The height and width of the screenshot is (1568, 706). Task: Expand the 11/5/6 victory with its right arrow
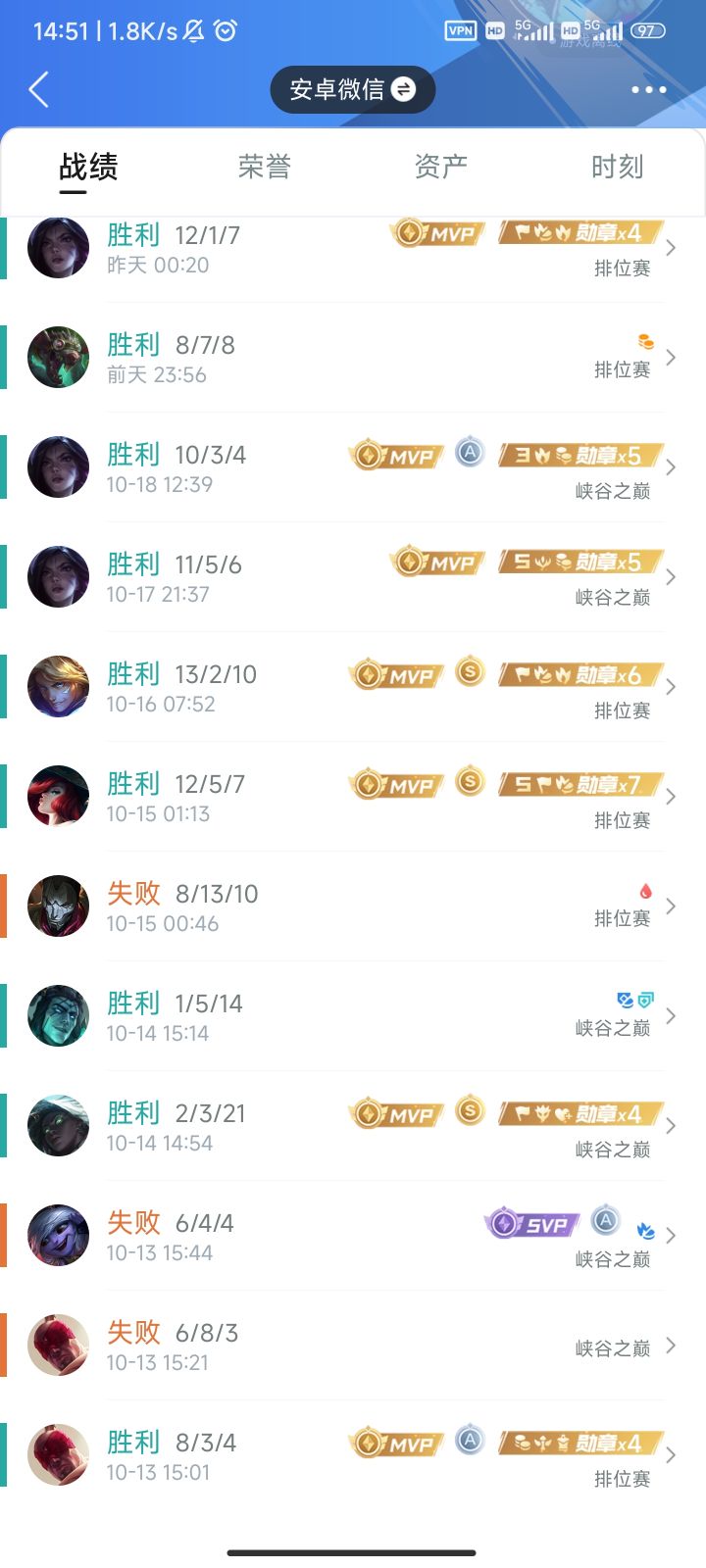click(671, 576)
